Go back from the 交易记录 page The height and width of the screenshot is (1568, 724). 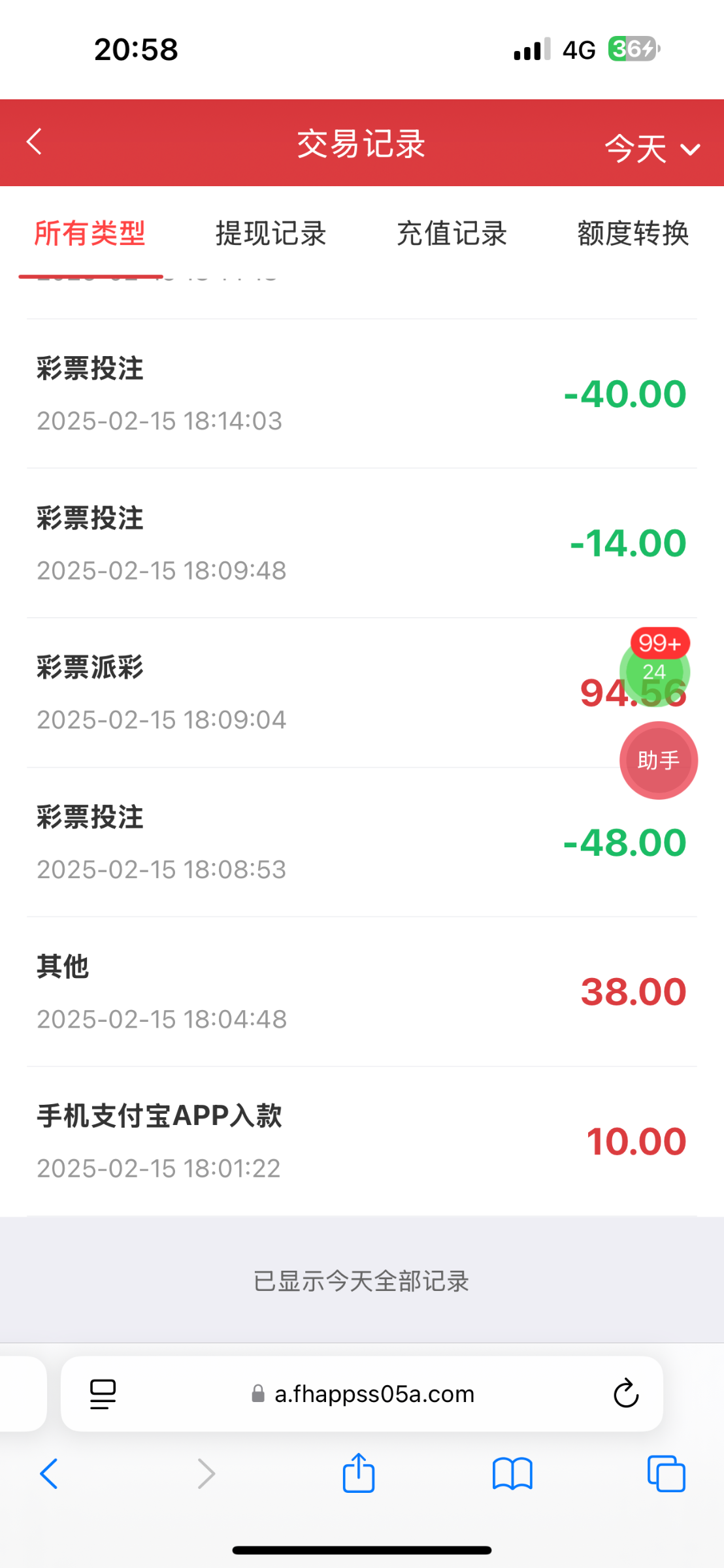pyautogui.click(x=35, y=142)
